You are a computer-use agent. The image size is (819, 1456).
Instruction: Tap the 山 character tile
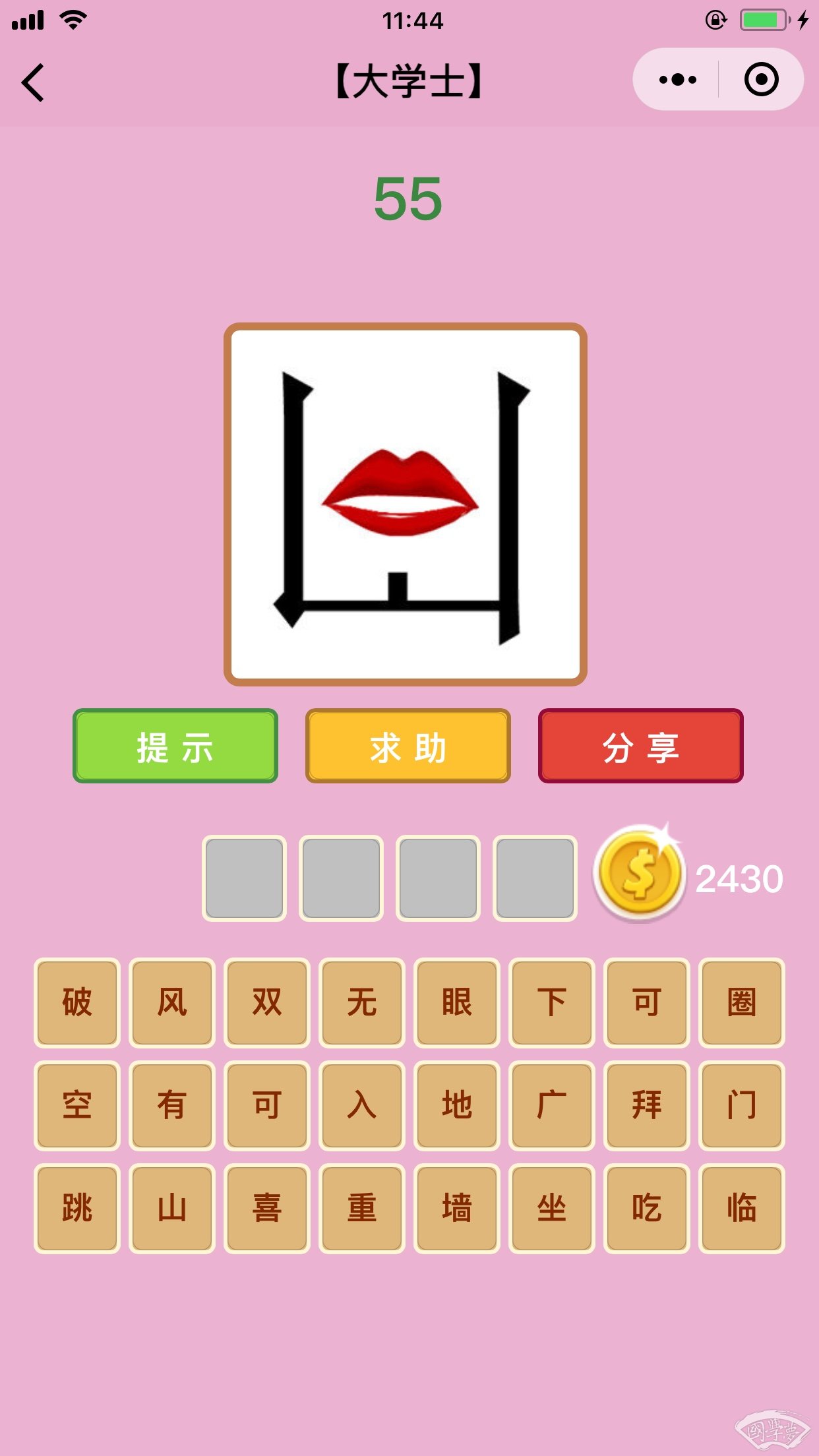(x=172, y=1208)
